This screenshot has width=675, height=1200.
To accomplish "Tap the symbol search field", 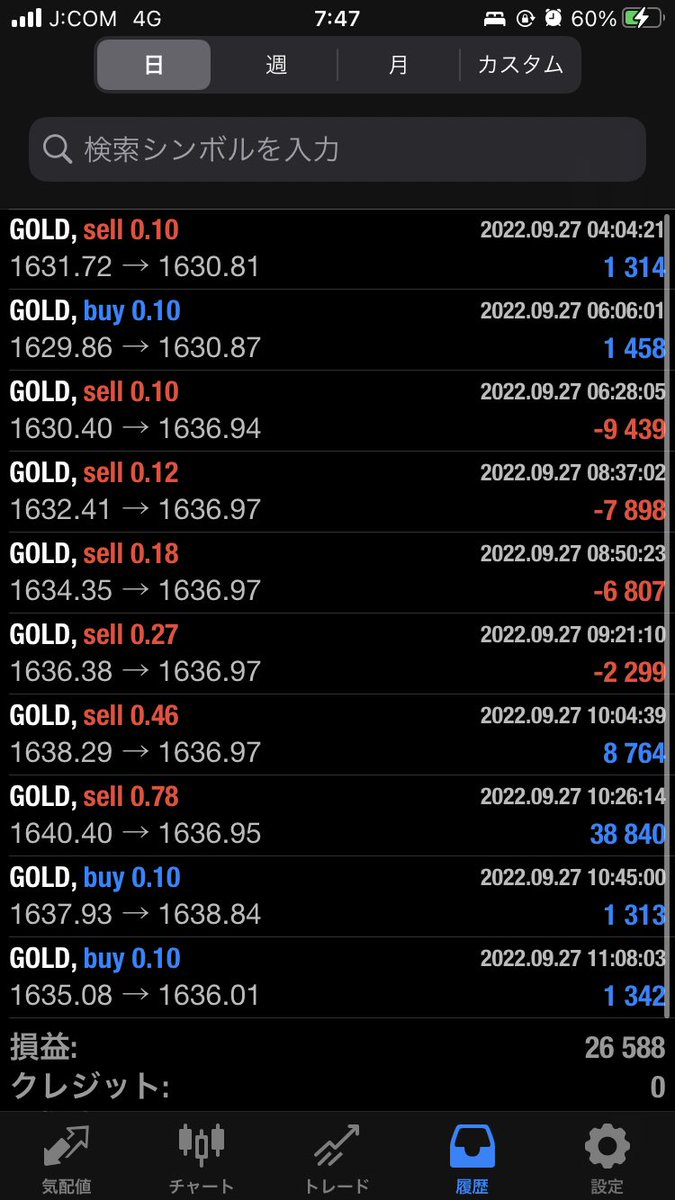I will click(x=337, y=149).
